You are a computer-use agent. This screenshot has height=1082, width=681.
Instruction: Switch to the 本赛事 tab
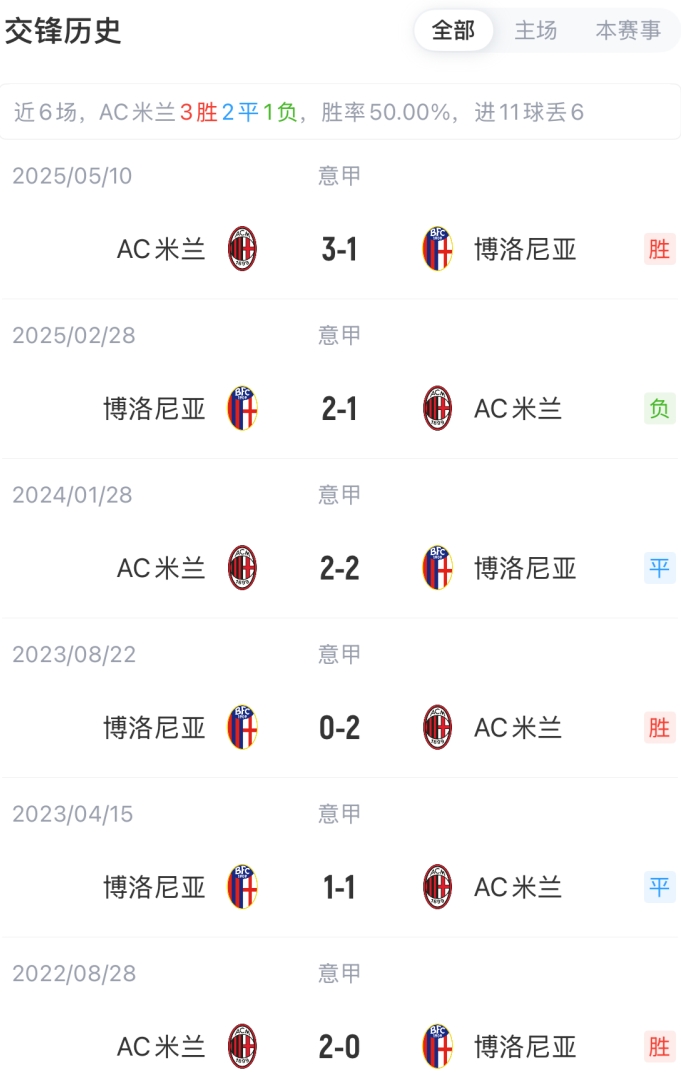[x=628, y=31]
